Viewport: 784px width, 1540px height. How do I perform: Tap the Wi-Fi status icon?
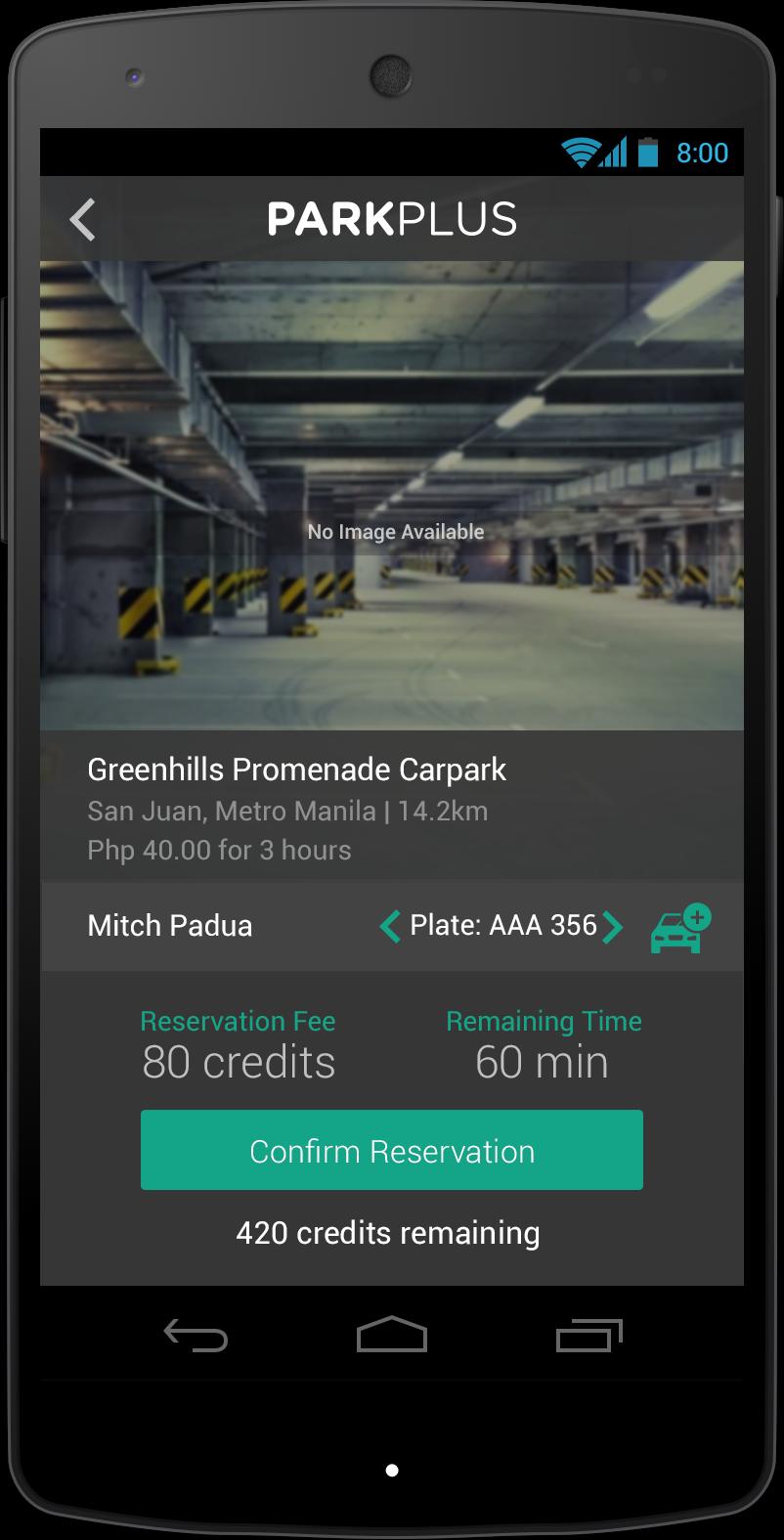pos(579,153)
